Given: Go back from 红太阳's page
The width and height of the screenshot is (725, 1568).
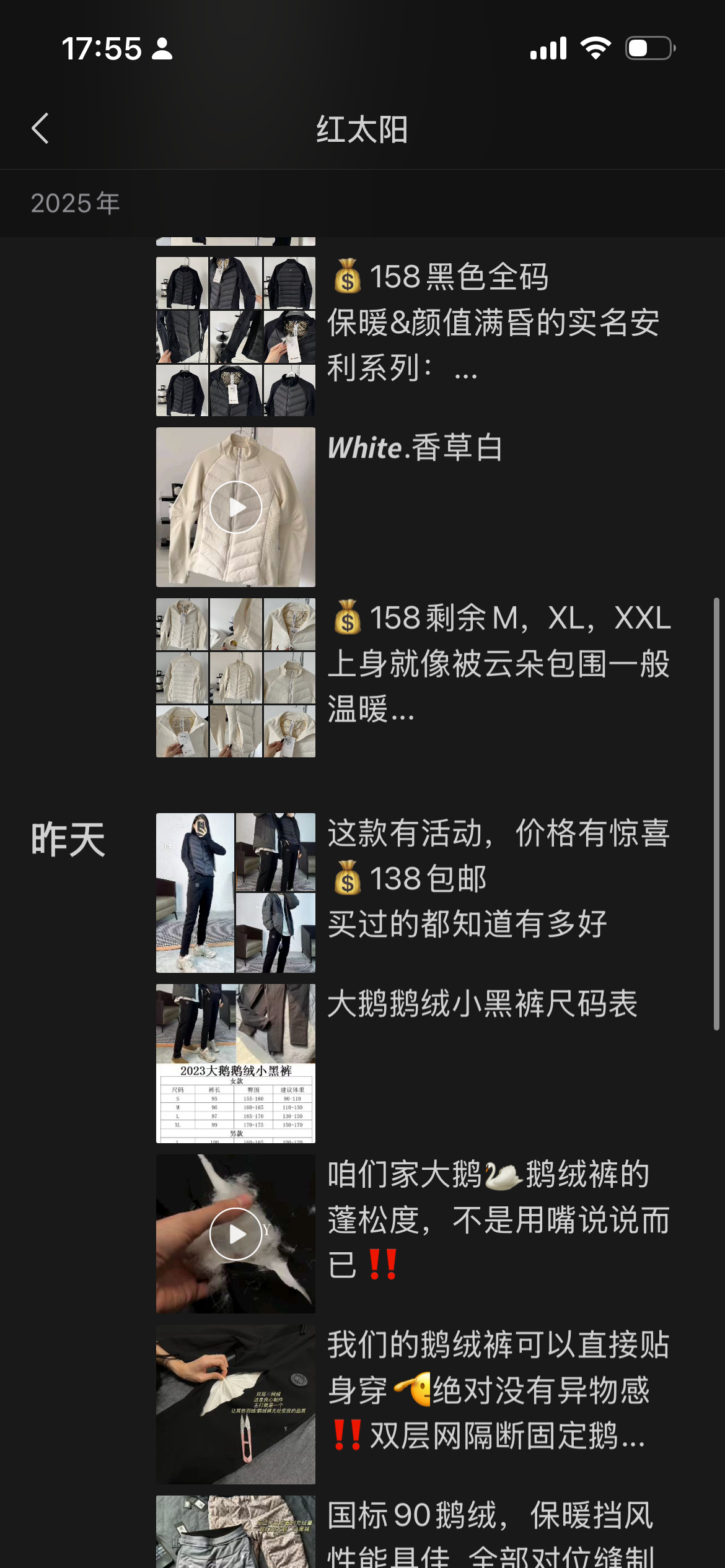Looking at the screenshot, I should click(x=41, y=129).
